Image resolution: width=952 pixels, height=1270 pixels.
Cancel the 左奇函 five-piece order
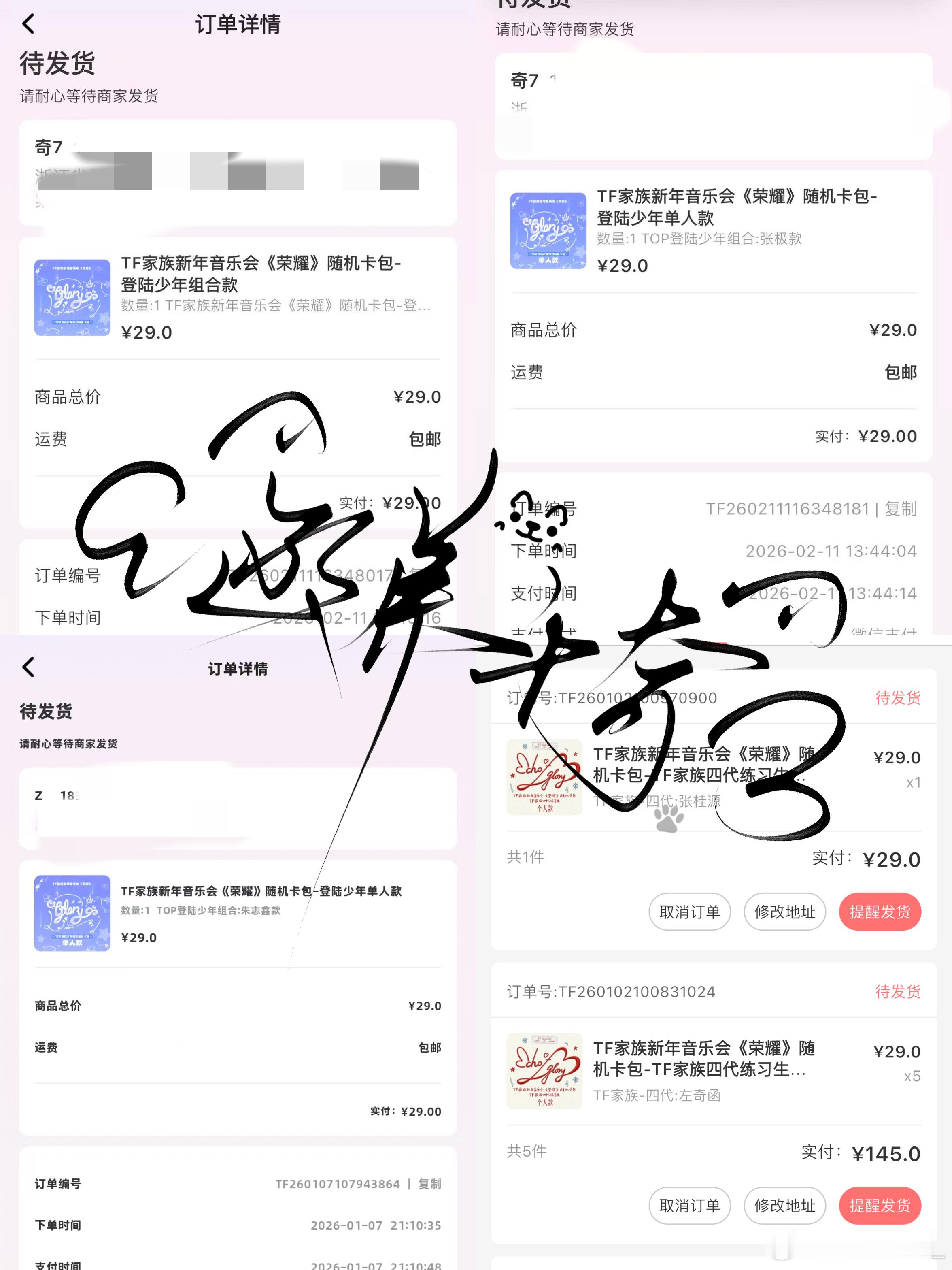[689, 1206]
